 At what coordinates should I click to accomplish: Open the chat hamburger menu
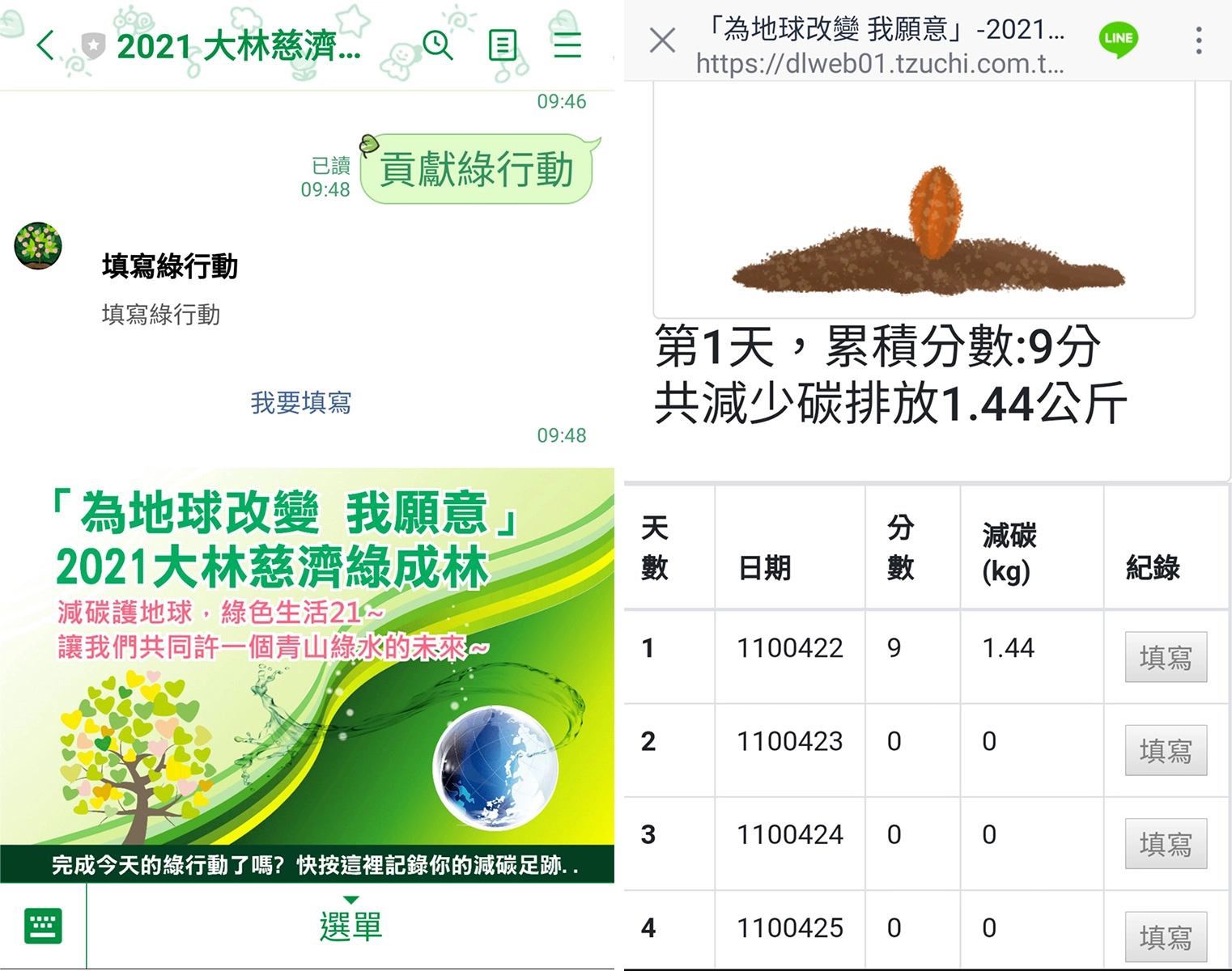(567, 45)
